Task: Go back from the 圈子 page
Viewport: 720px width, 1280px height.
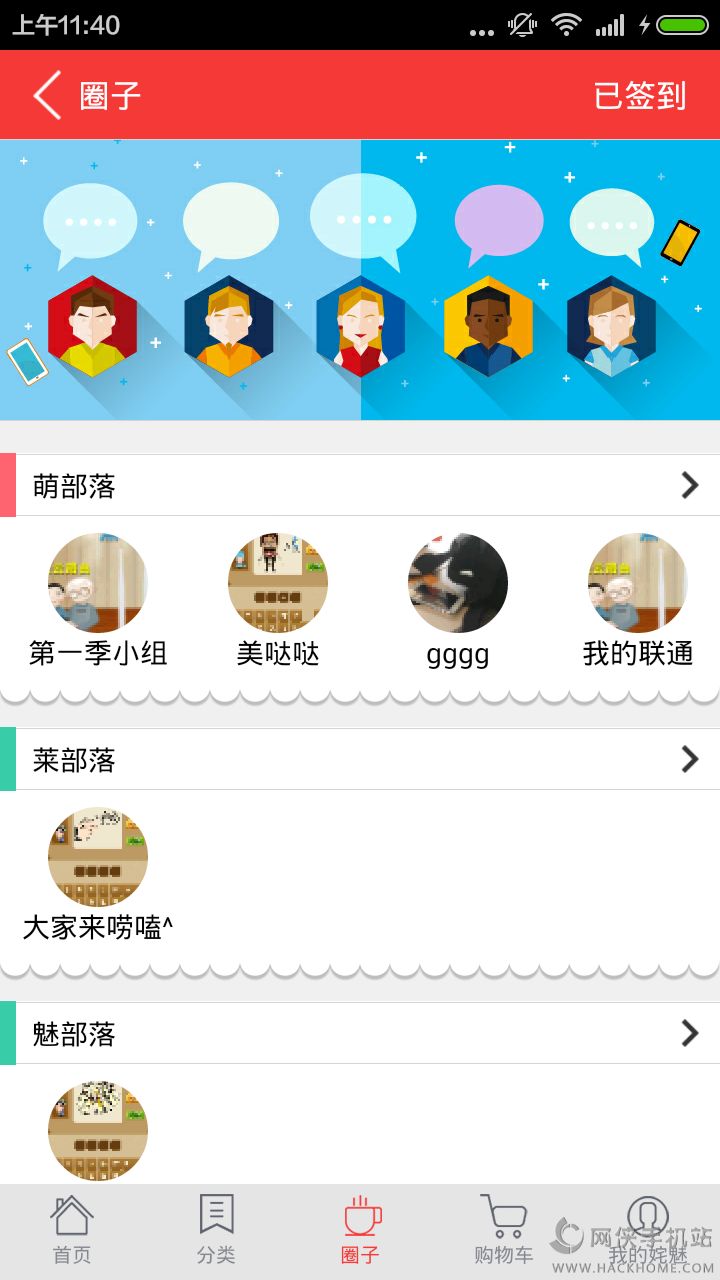Action: point(47,95)
